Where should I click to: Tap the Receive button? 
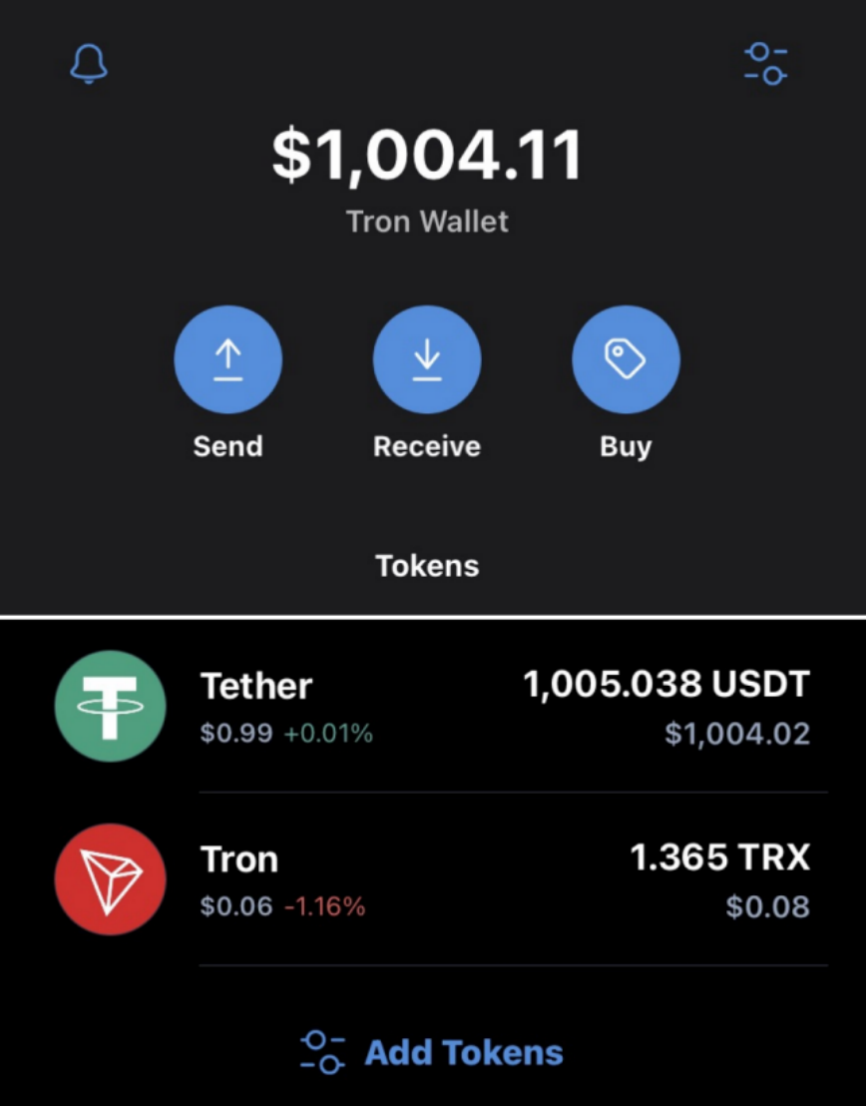427,360
